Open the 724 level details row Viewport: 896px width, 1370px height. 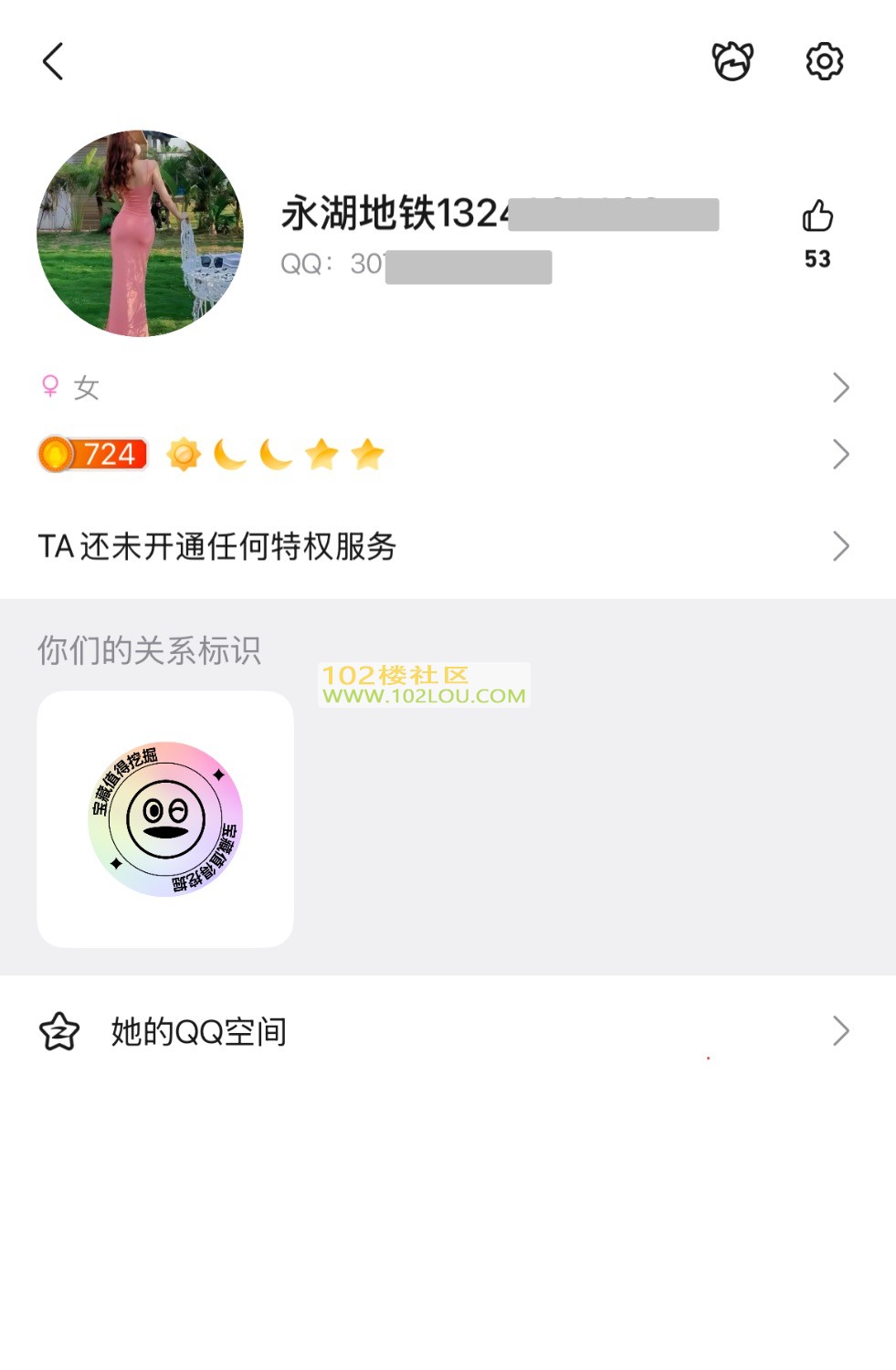[x=448, y=455]
